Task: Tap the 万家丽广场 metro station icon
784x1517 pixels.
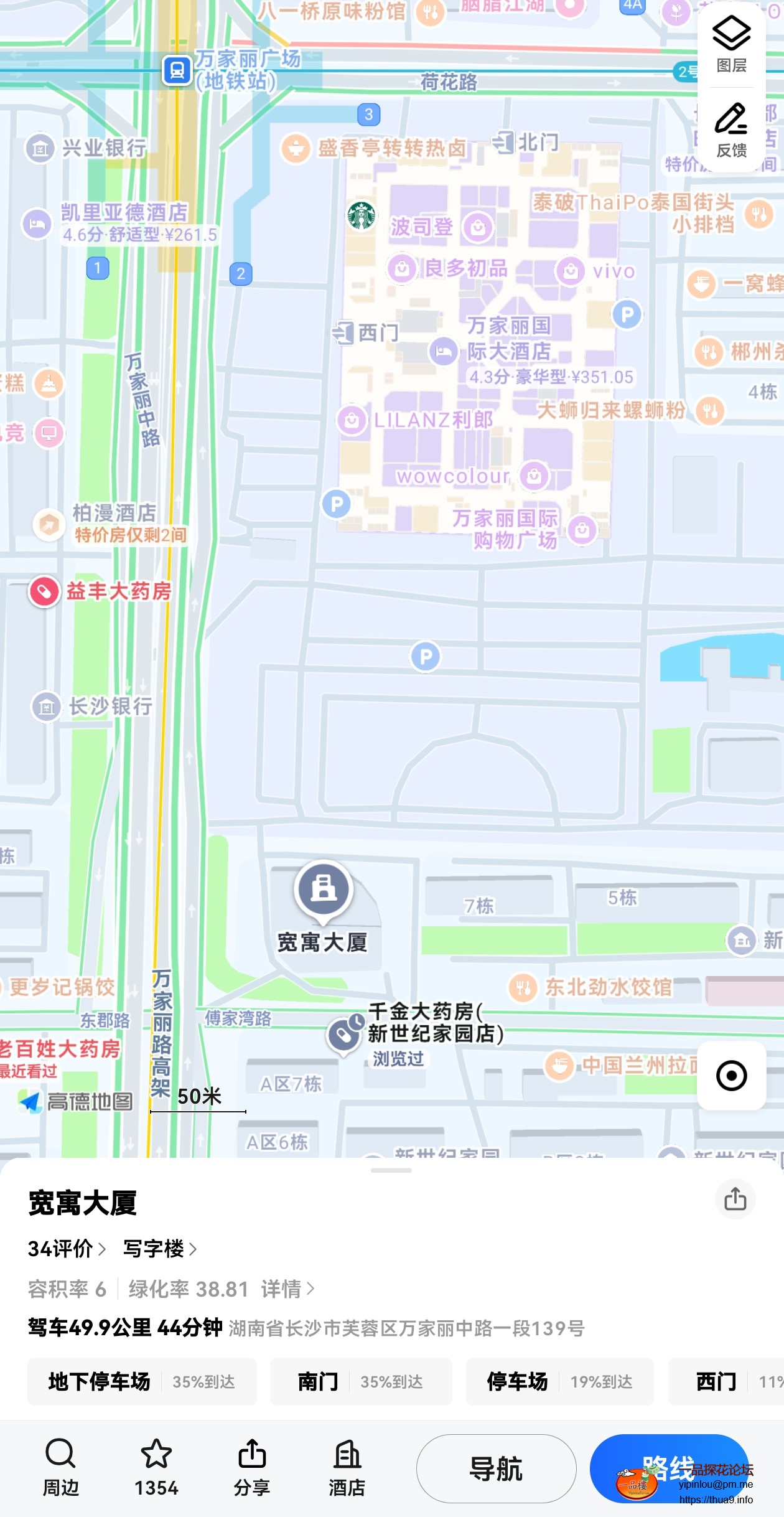Action: (176, 70)
